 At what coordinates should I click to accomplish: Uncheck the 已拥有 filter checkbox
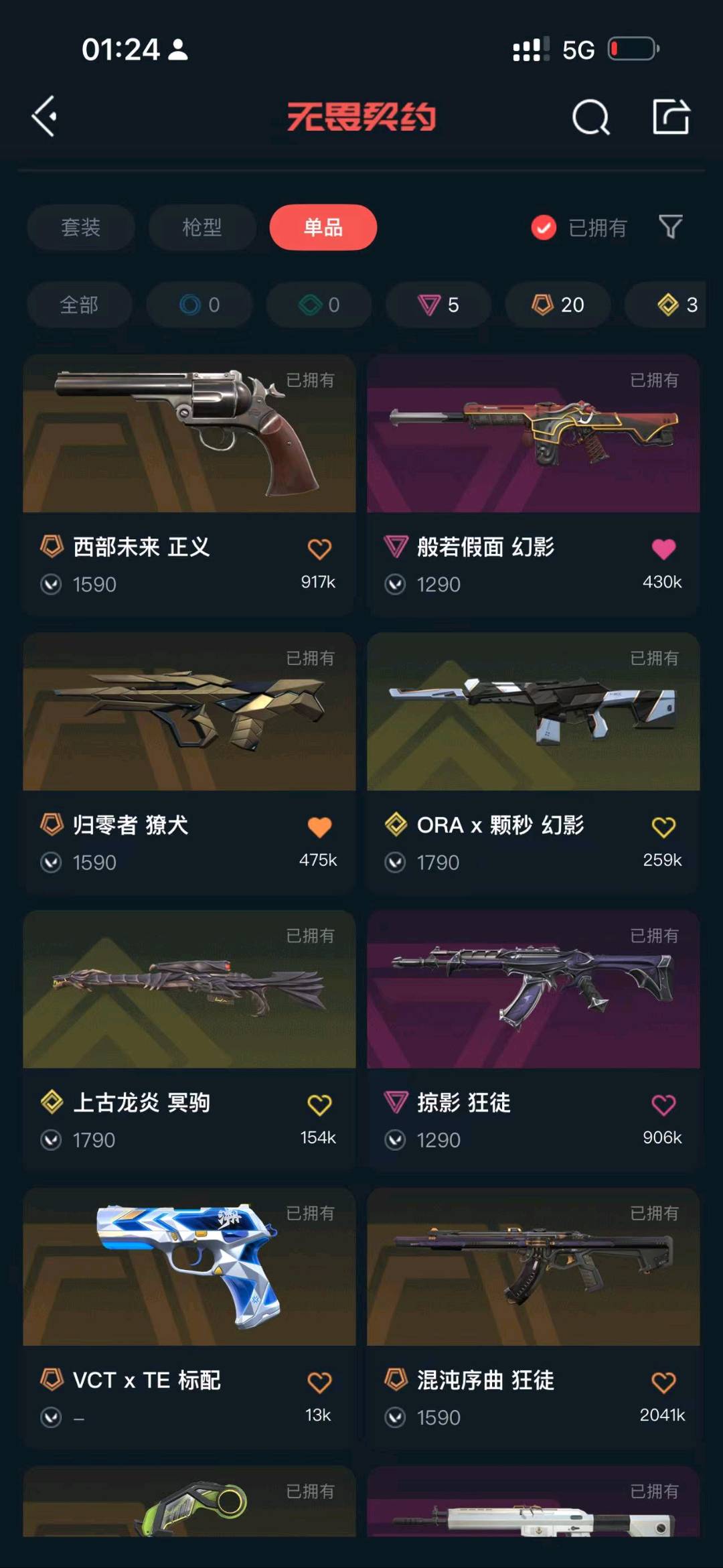[x=544, y=228]
